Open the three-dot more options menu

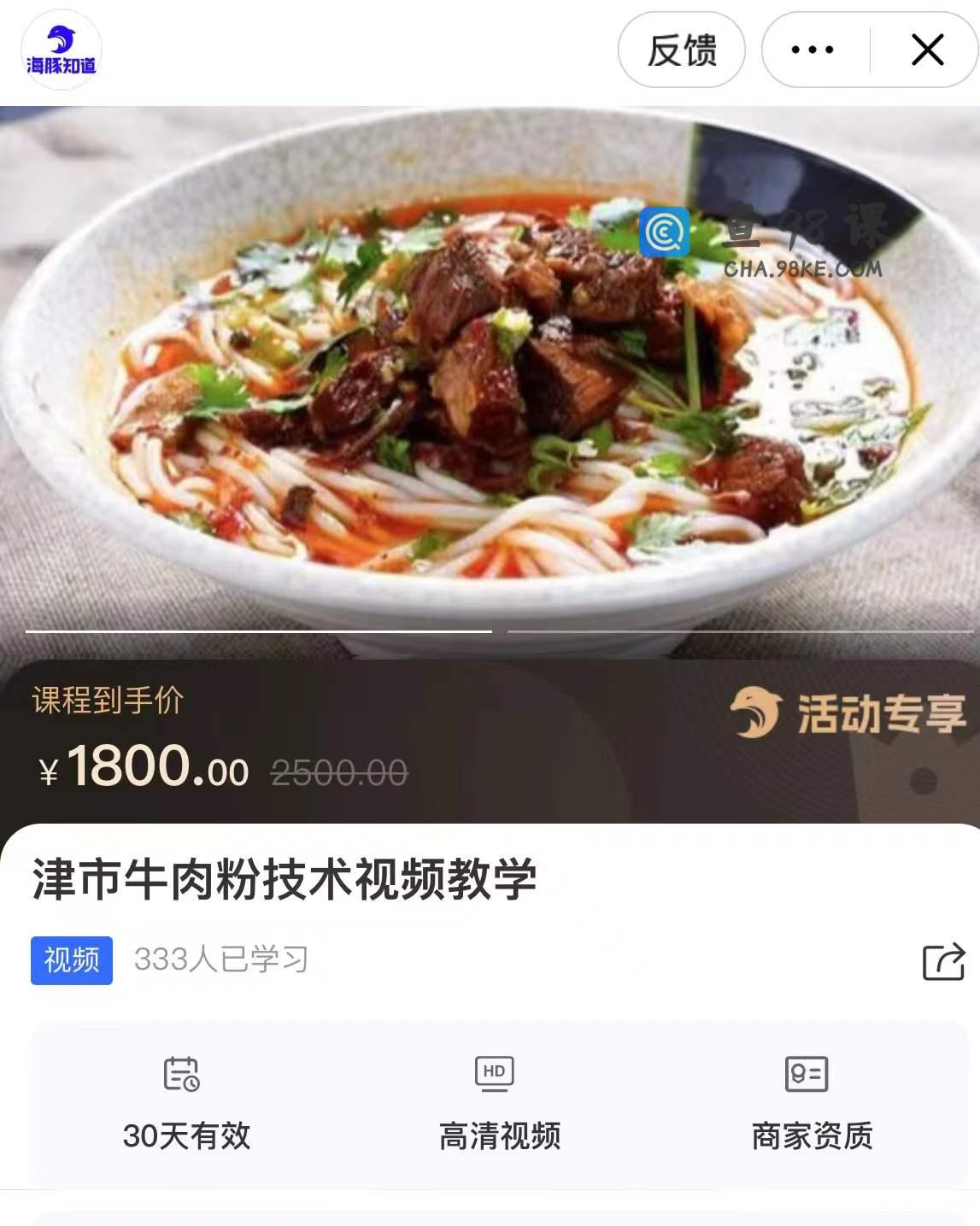(x=812, y=50)
